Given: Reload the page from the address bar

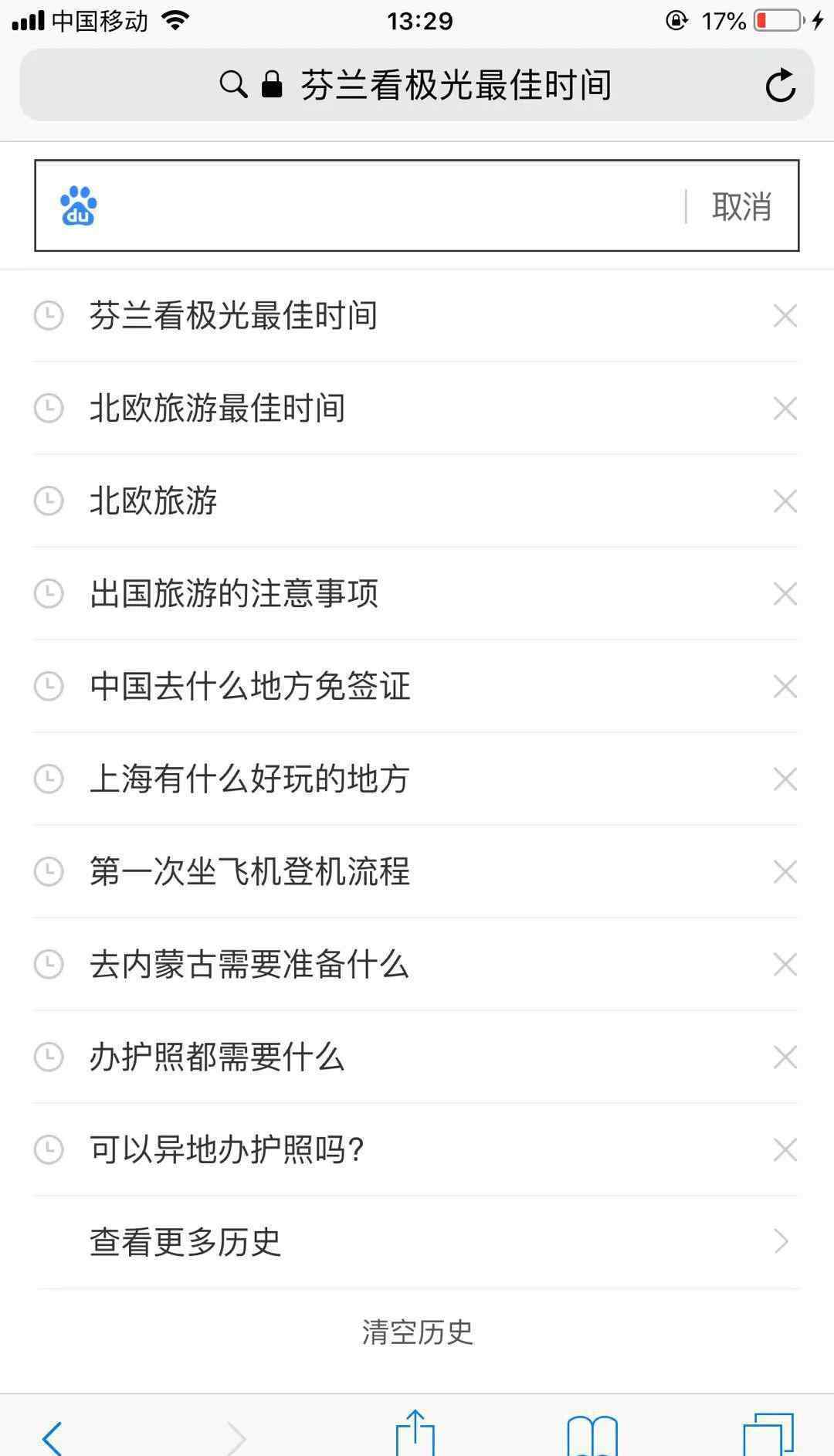Looking at the screenshot, I should 780,85.
